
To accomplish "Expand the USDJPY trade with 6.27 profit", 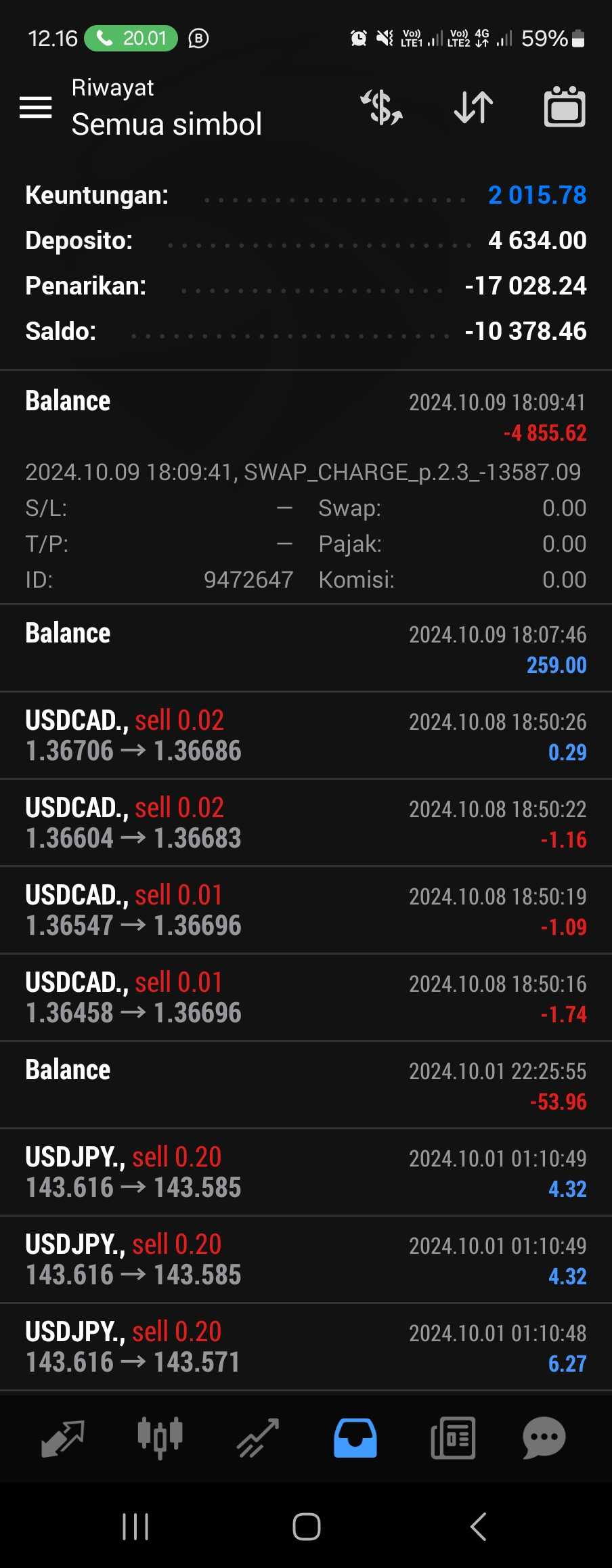I will tap(306, 1347).
